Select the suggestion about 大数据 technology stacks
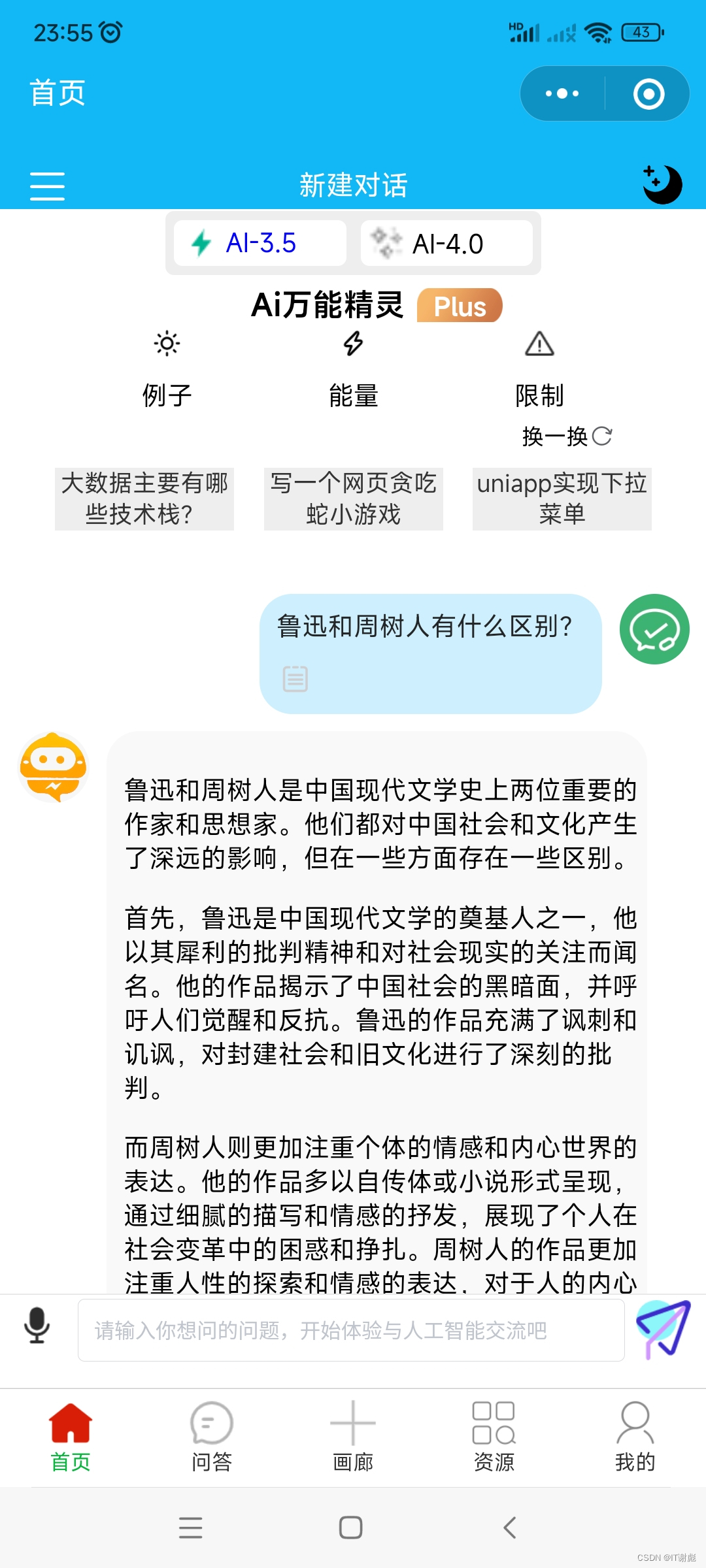This screenshot has height=1568, width=706. tap(143, 498)
